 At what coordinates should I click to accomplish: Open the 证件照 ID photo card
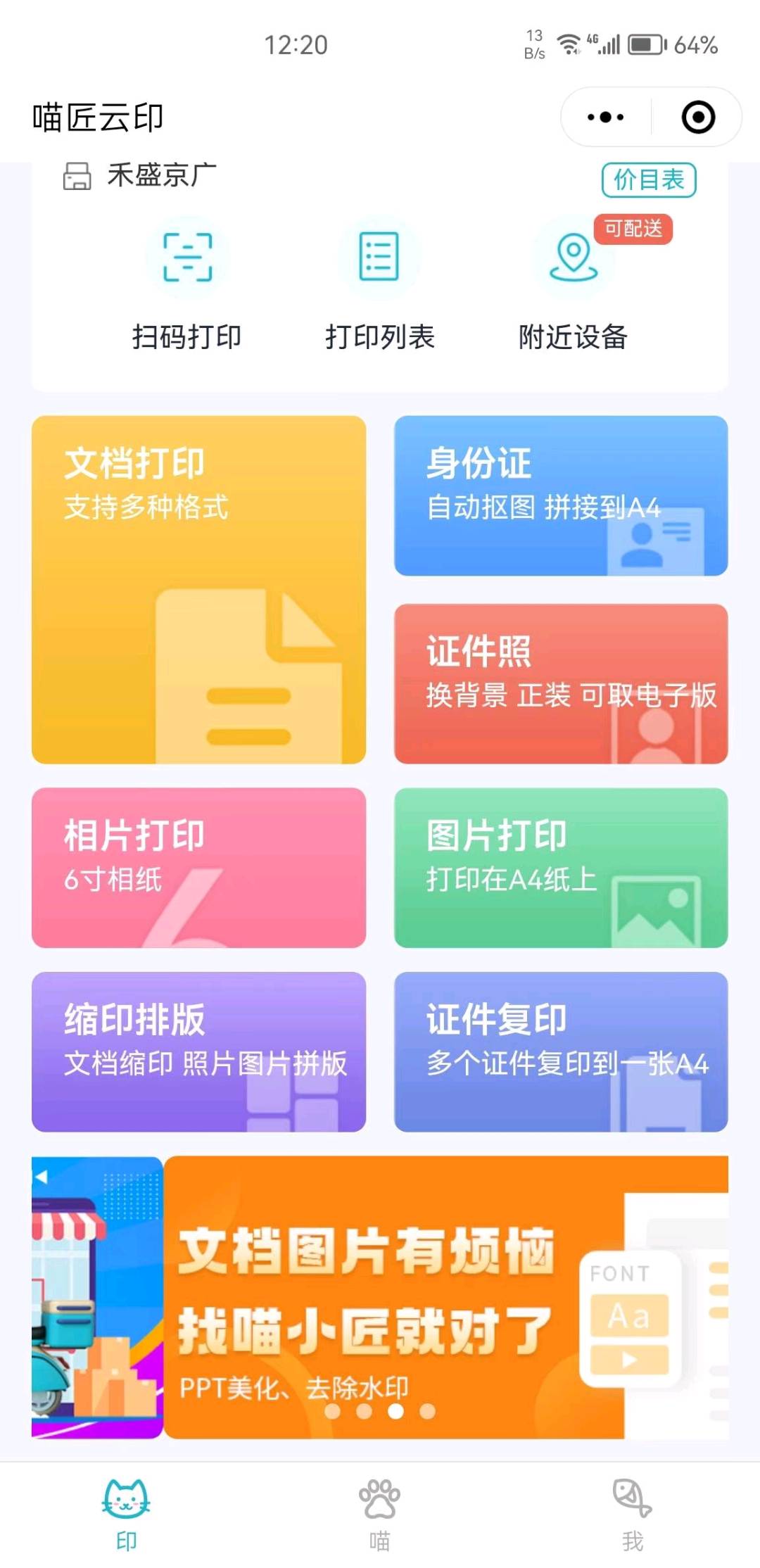pyautogui.click(x=561, y=683)
